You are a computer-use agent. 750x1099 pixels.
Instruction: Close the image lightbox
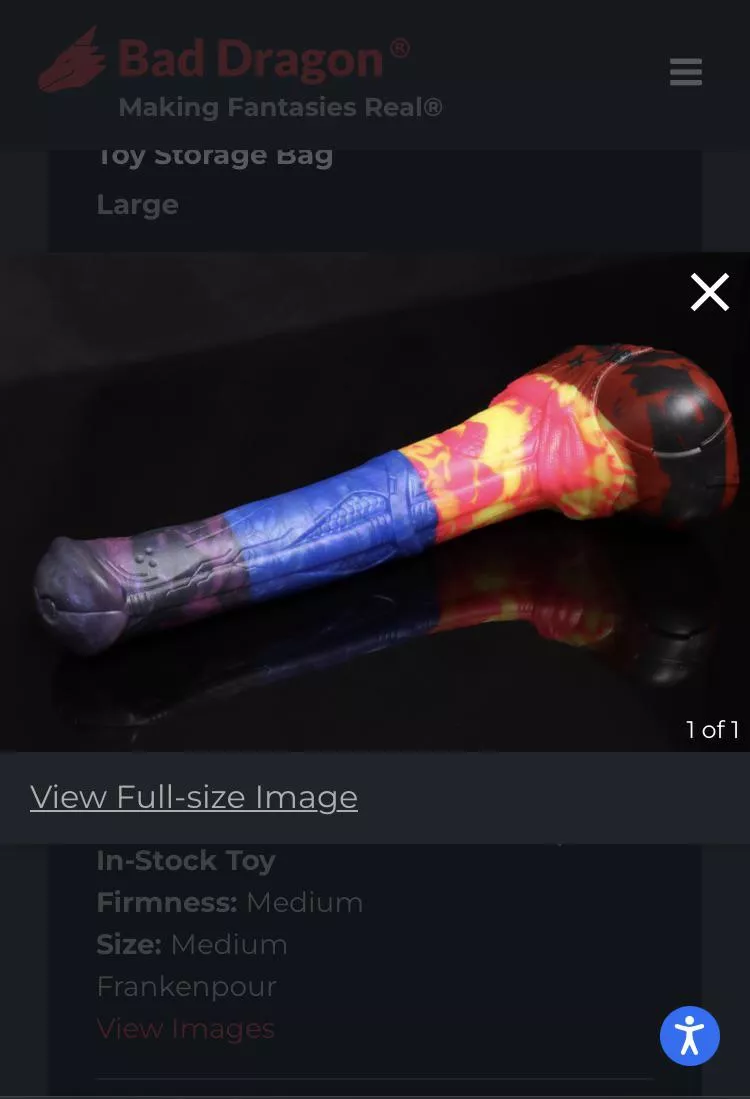pos(709,292)
